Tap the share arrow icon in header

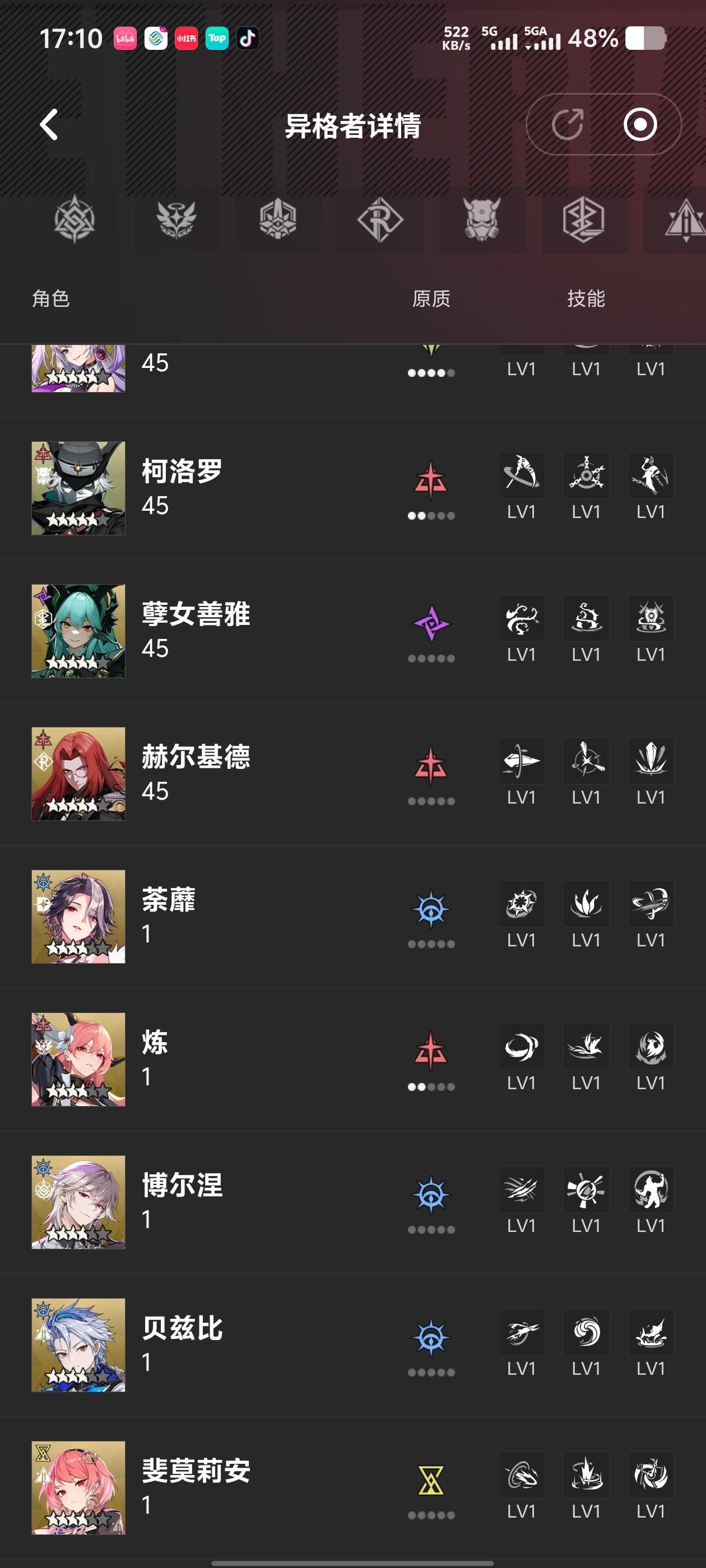coord(567,125)
